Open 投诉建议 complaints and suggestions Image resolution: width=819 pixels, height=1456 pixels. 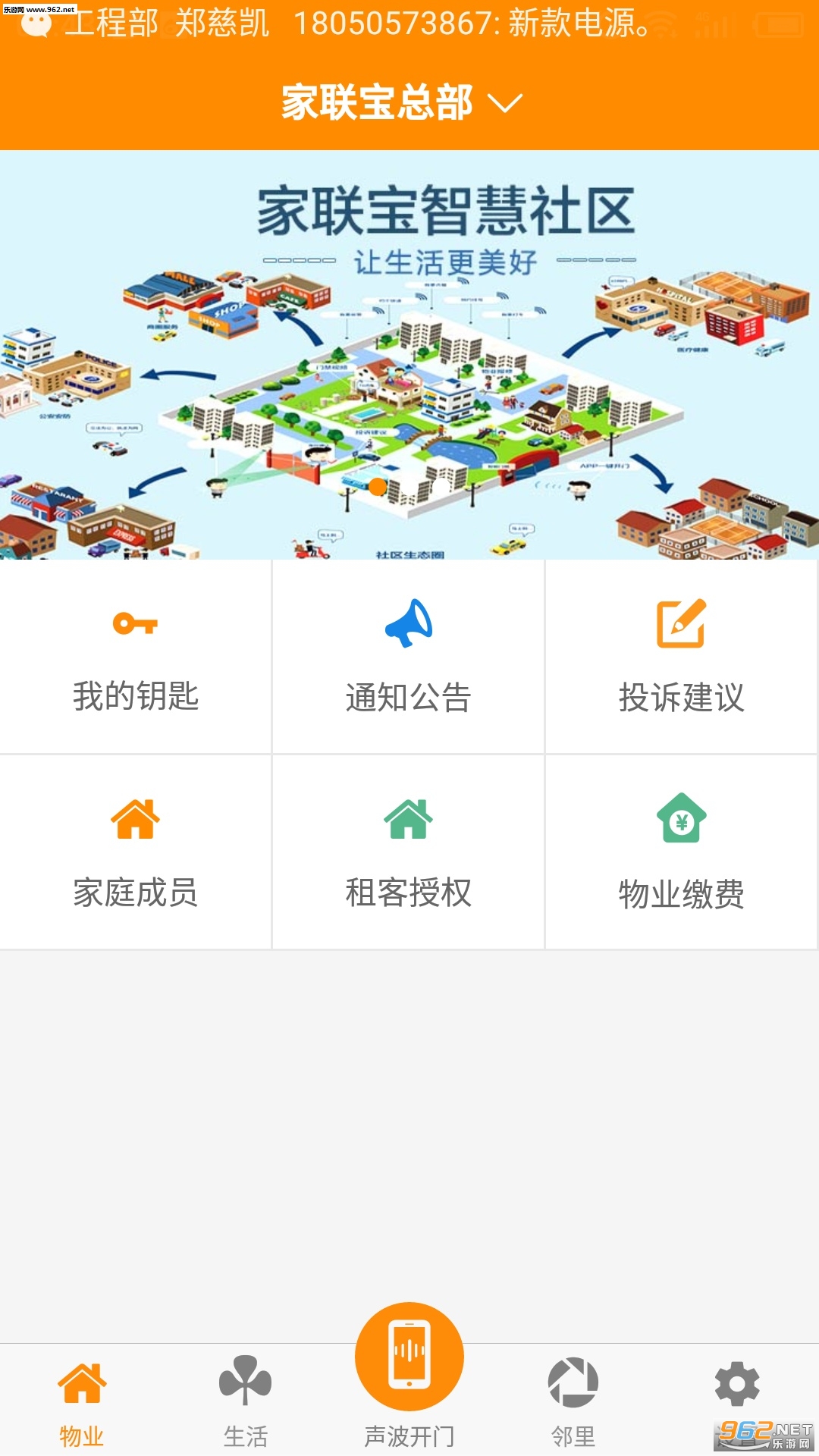click(x=681, y=657)
